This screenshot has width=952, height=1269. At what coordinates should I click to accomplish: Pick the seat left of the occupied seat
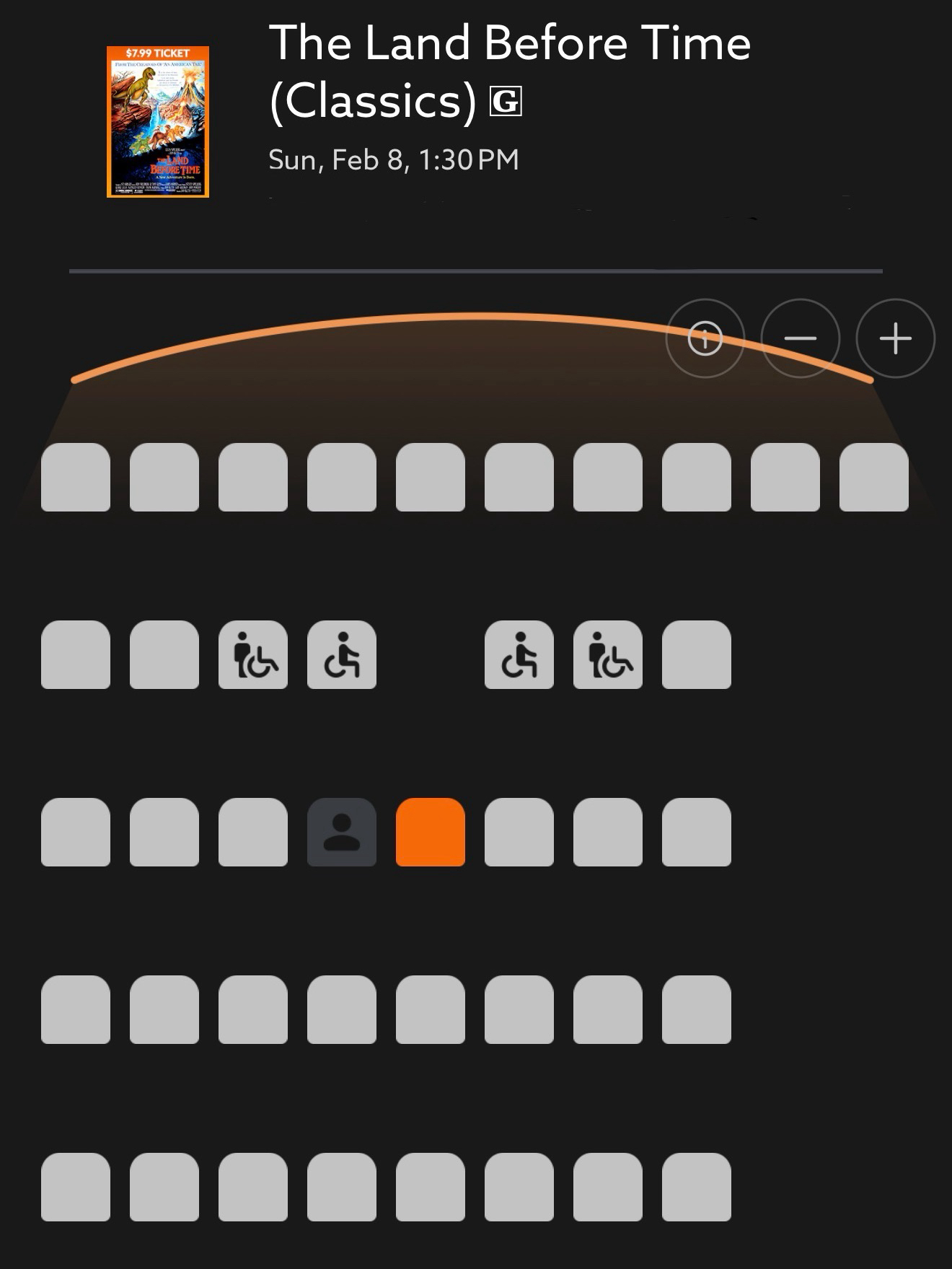252,832
